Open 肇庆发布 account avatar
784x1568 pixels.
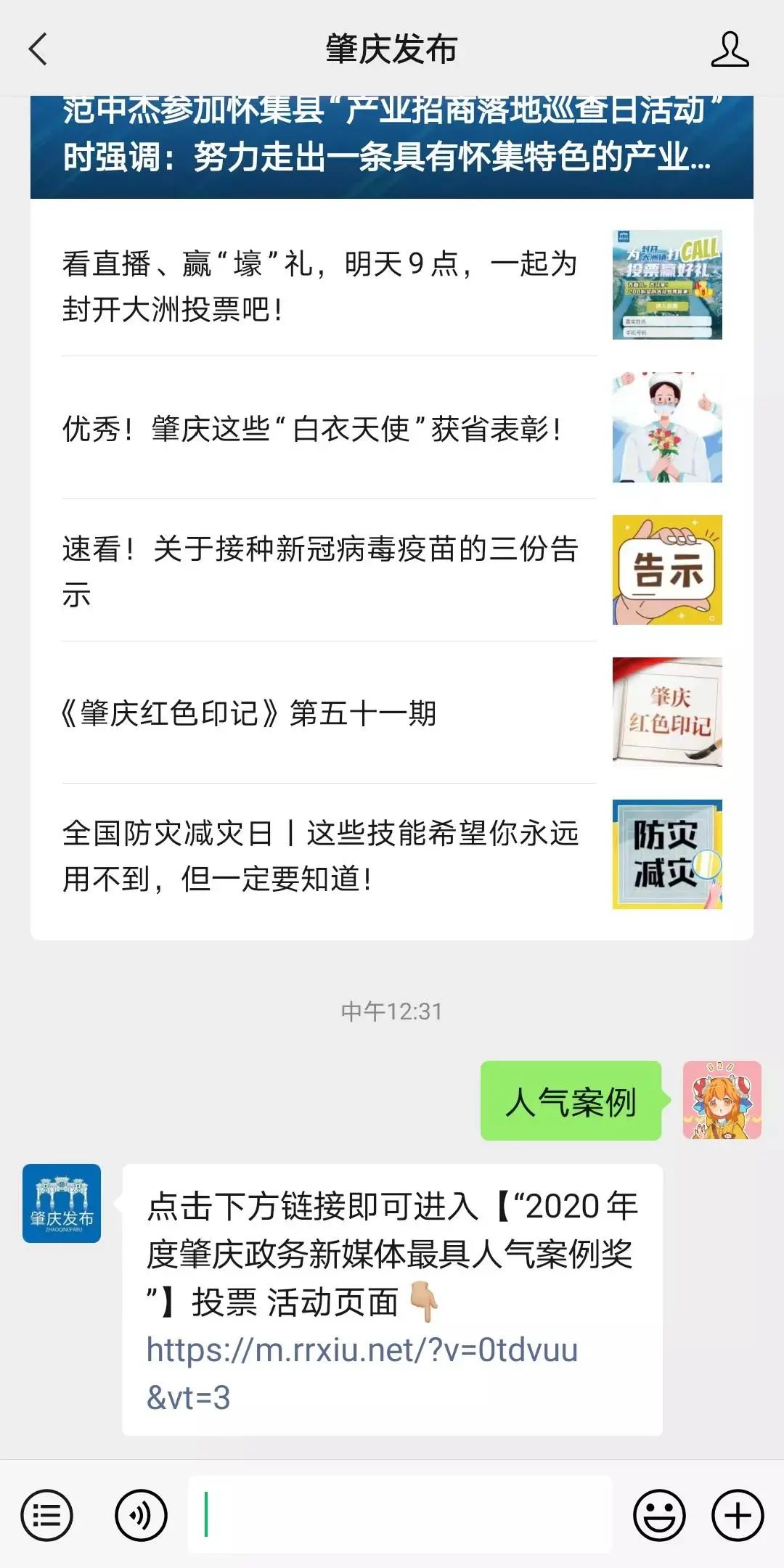click(x=62, y=1203)
